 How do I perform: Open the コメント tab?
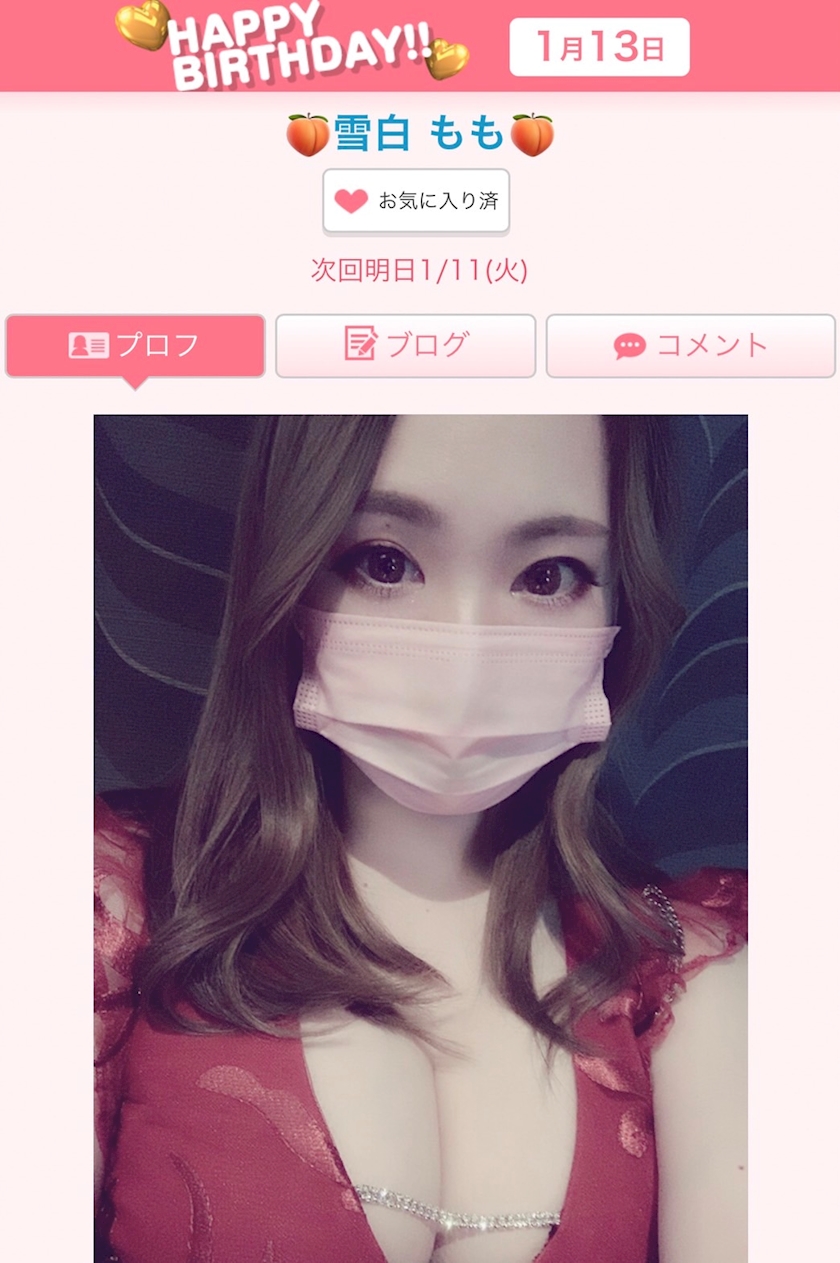pyautogui.click(x=690, y=346)
